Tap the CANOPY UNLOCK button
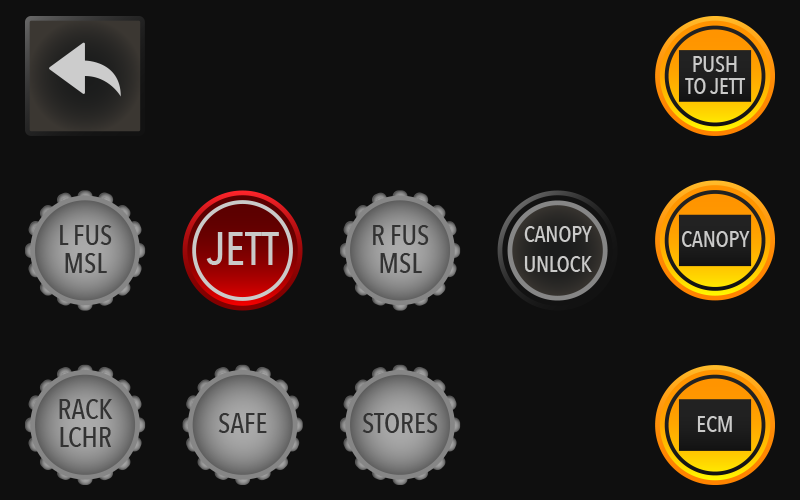The height and width of the screenshot is (500, 800). tap(557, 250)
